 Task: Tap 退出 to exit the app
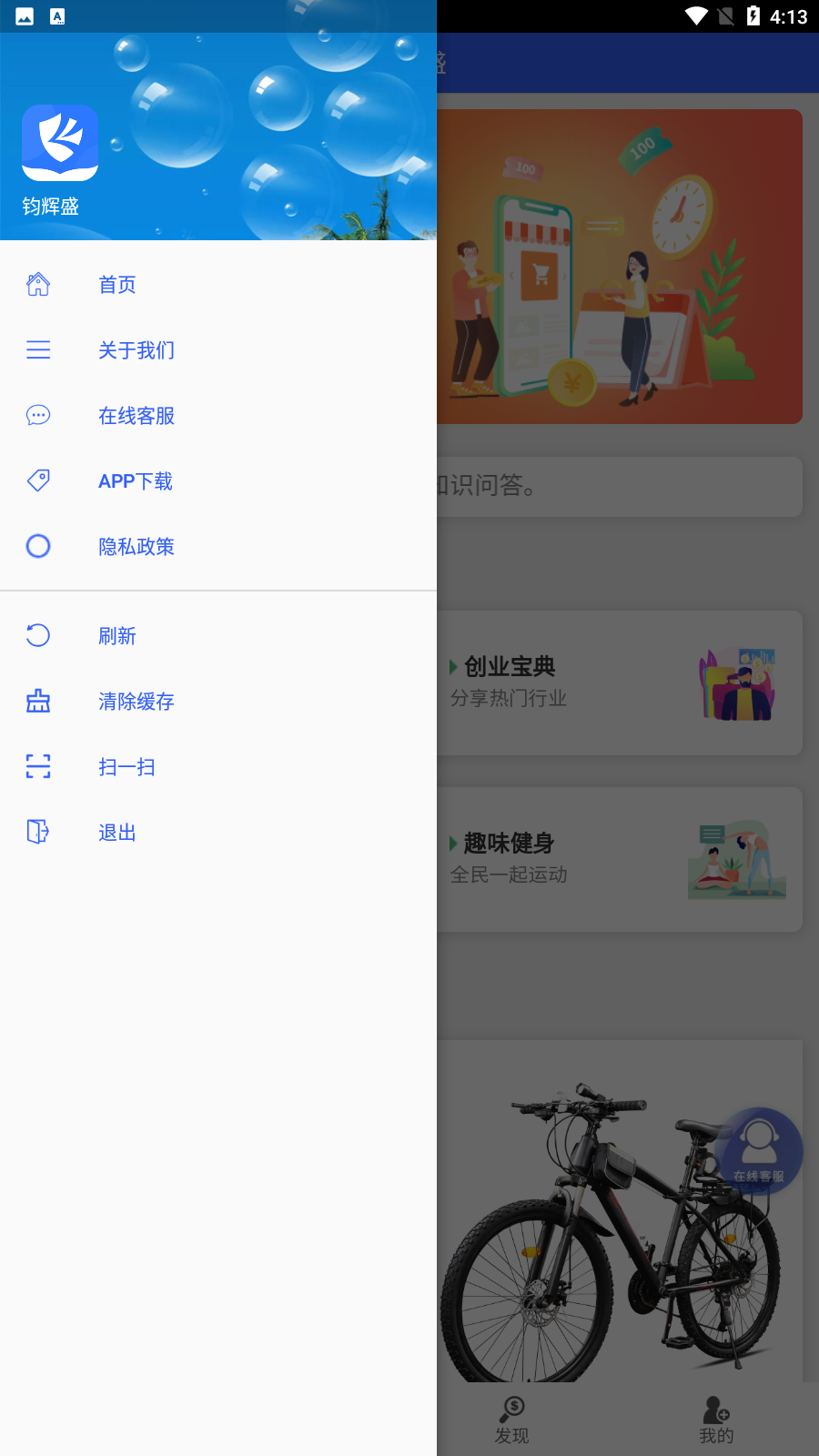click(117, 833)
